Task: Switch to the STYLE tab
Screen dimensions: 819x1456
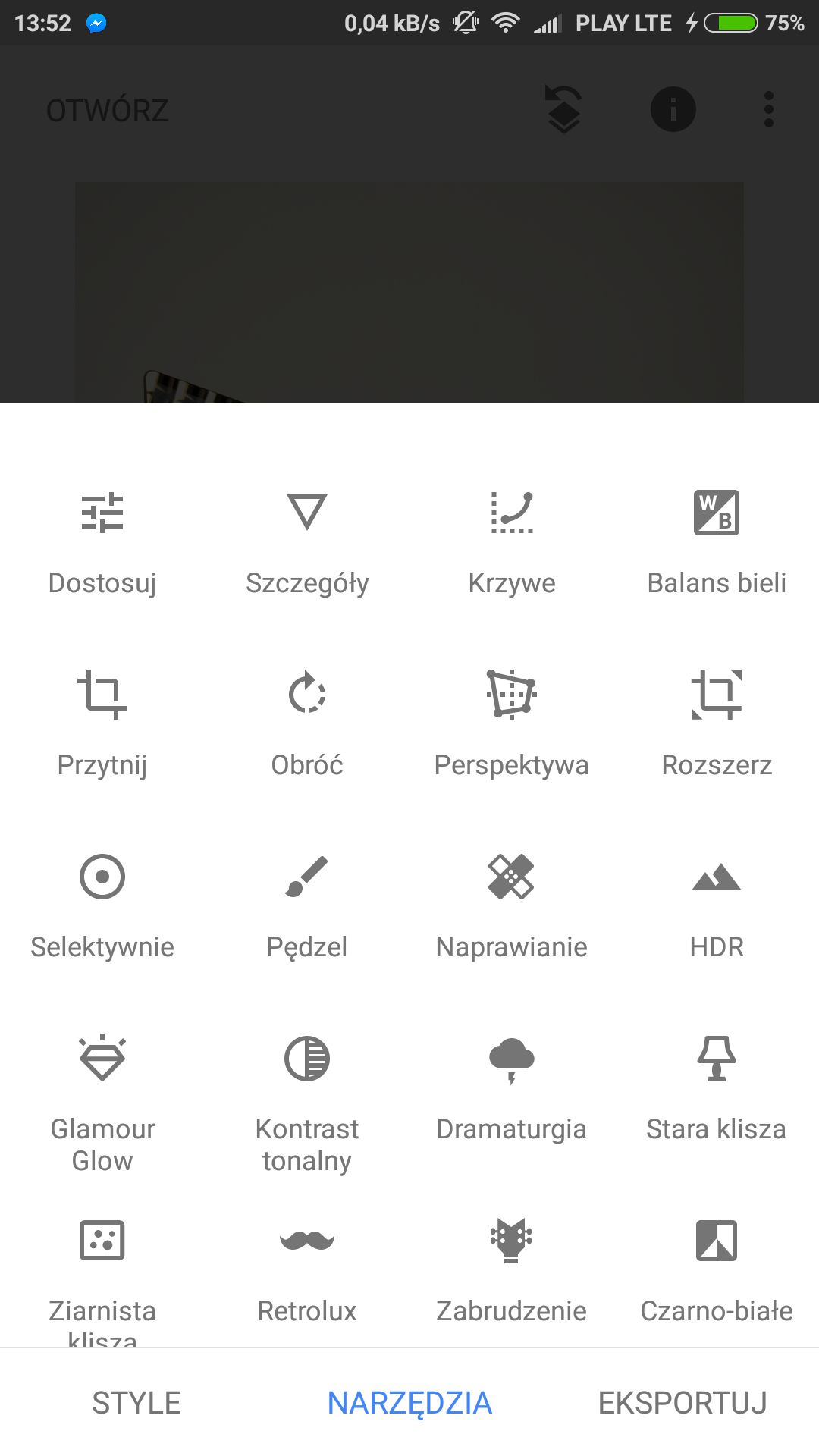Action: tap(136, 1402)
